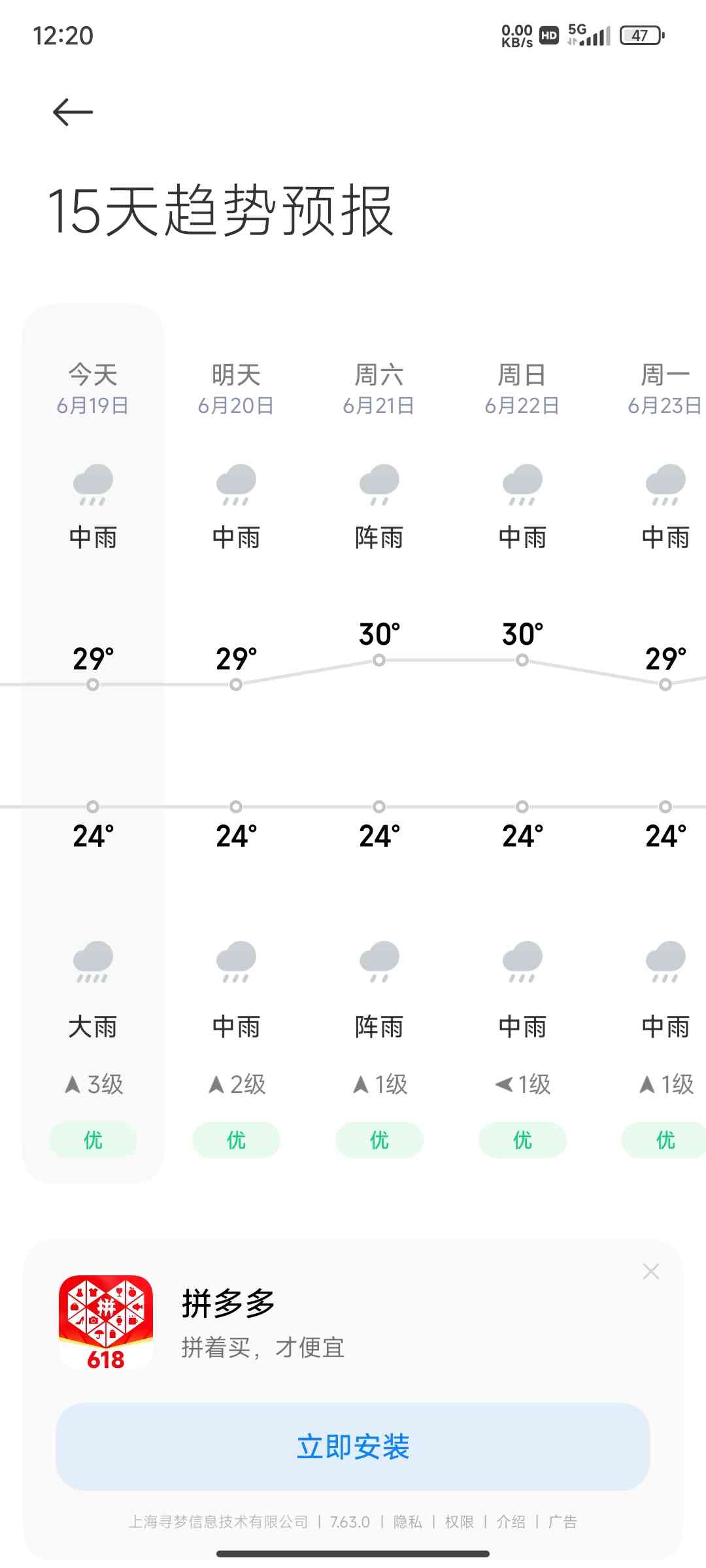
Task: Select today's forecast column, 6月19日
Action: 93,743
